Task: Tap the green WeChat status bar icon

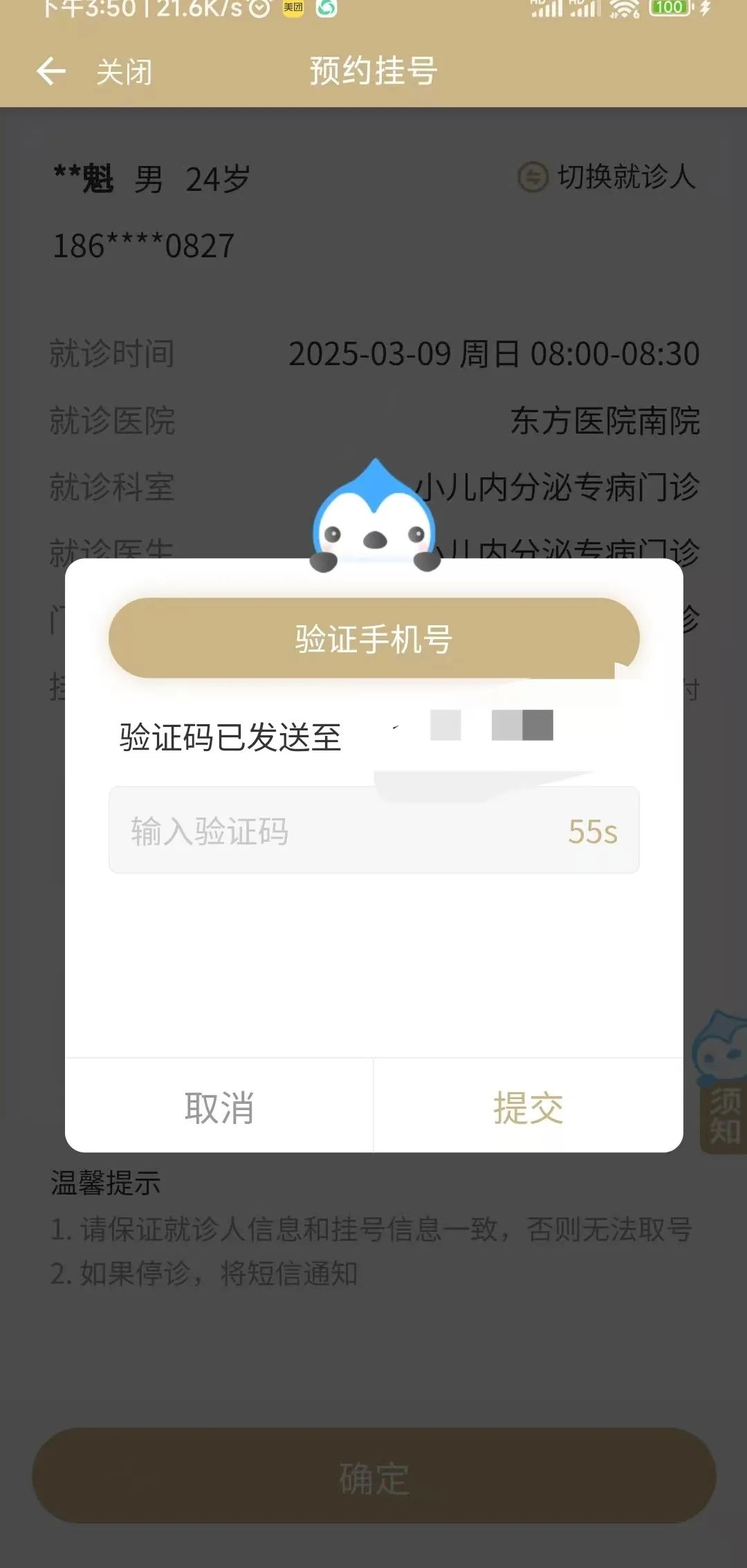Action: (x=330, y=11)
